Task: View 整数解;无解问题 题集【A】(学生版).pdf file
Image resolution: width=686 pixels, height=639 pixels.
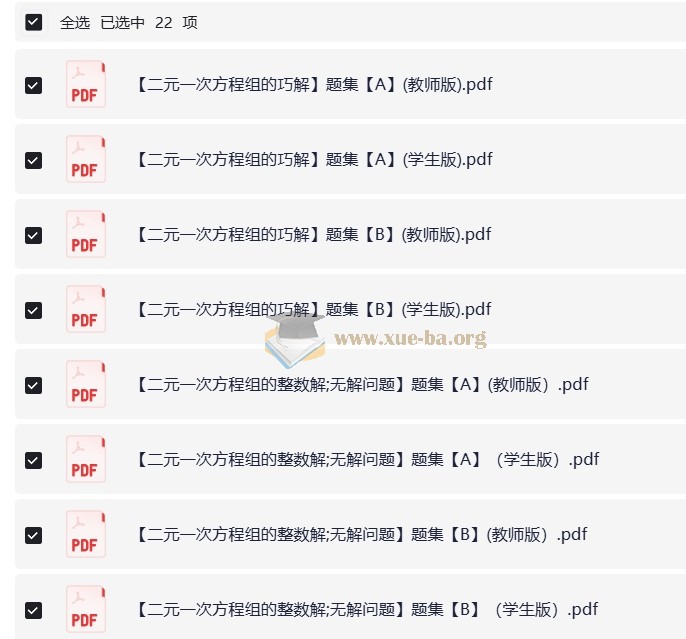Action: [x=366, y=460]
